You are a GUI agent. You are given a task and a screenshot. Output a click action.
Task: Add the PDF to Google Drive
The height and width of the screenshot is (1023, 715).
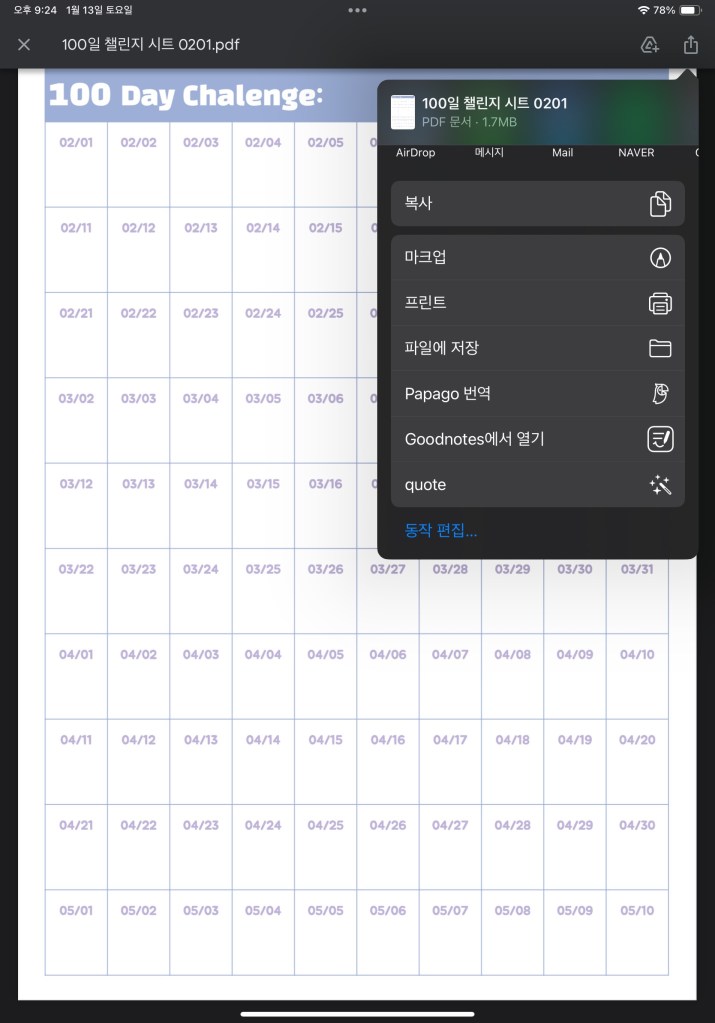649,45
